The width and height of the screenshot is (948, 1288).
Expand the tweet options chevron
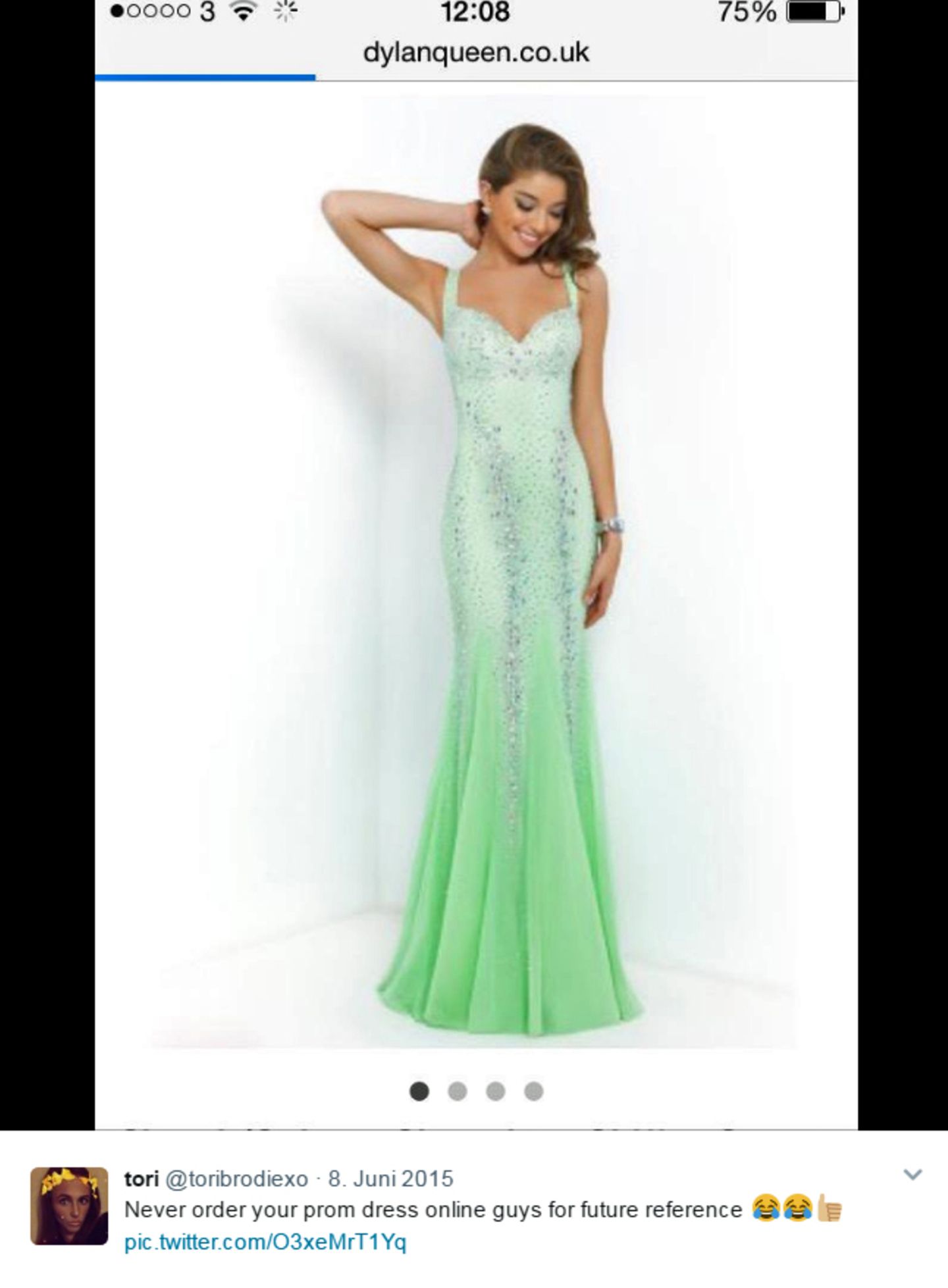[912, 1175]
